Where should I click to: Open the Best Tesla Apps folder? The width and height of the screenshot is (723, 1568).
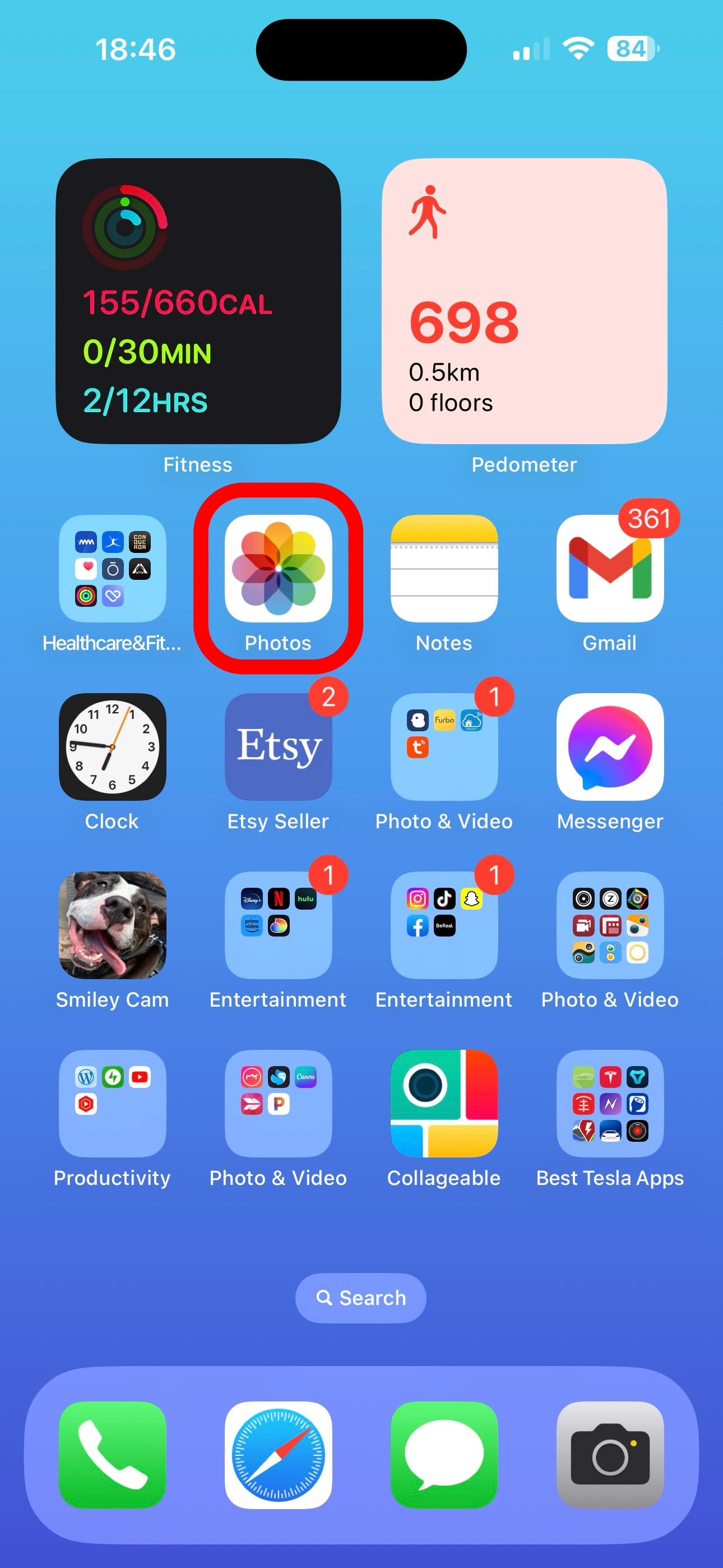click(610, 1104)
